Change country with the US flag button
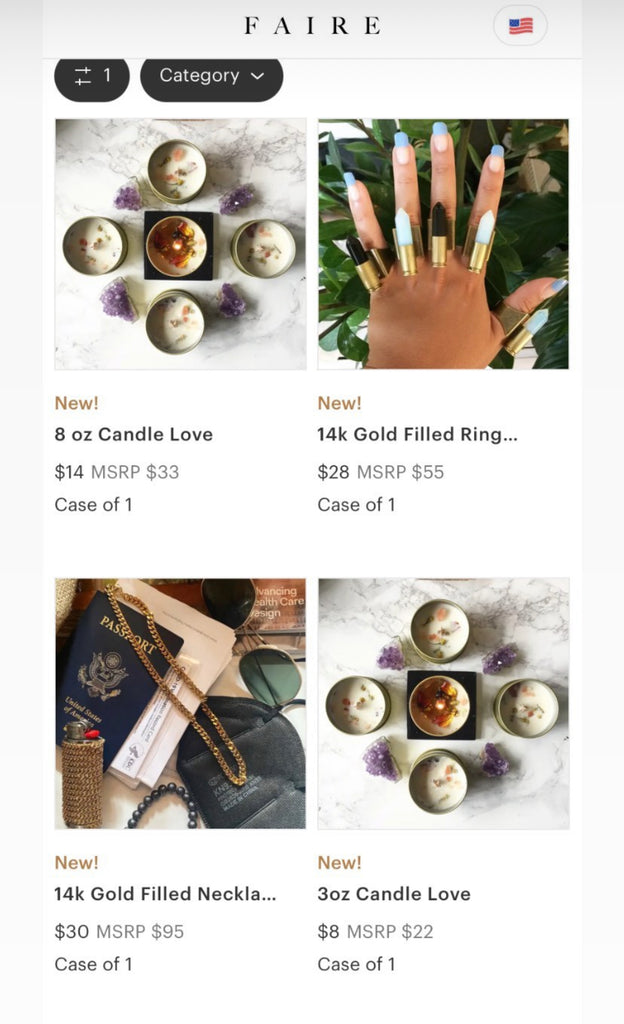The height and width of the screenshot is (1024, 624). tap(520, 26)
